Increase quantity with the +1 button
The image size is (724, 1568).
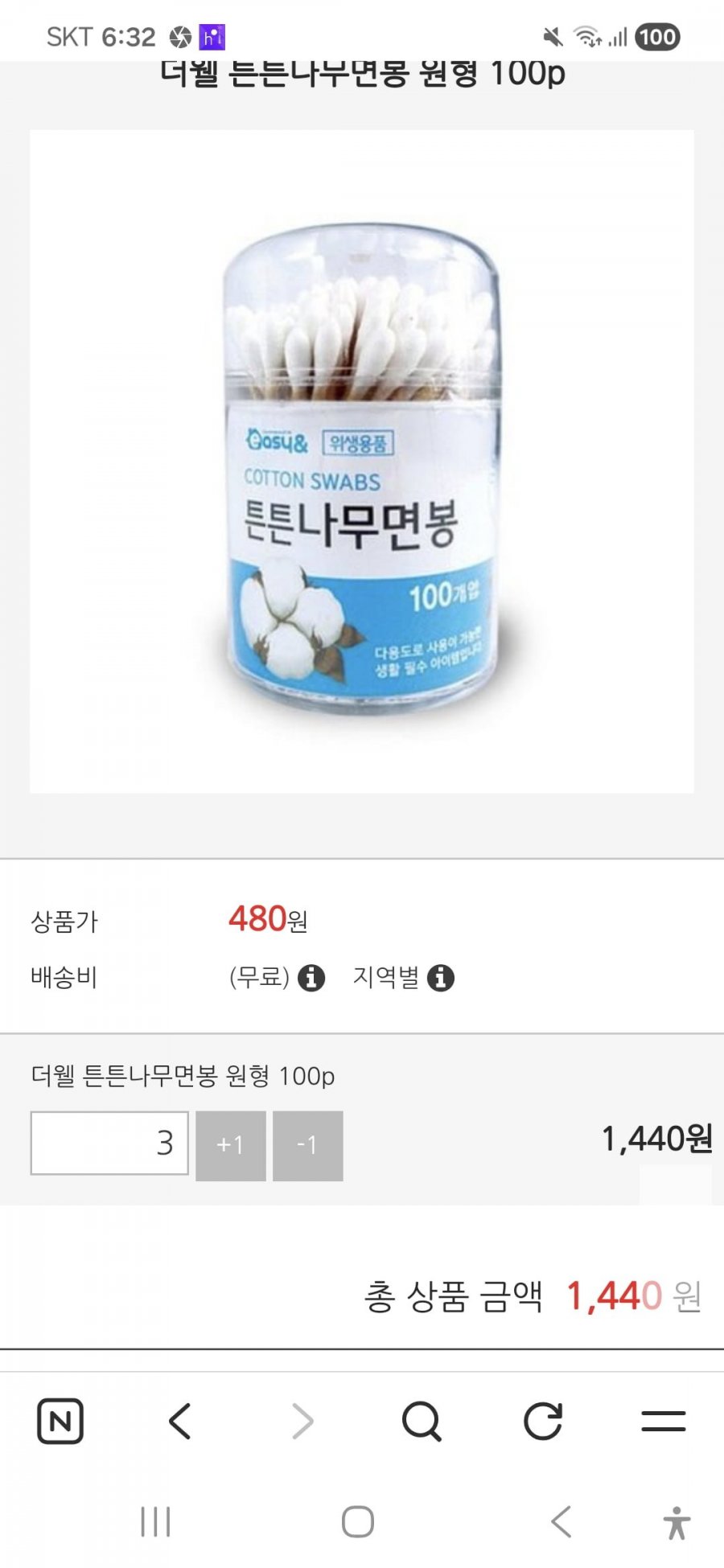[x=231, y=1145]
